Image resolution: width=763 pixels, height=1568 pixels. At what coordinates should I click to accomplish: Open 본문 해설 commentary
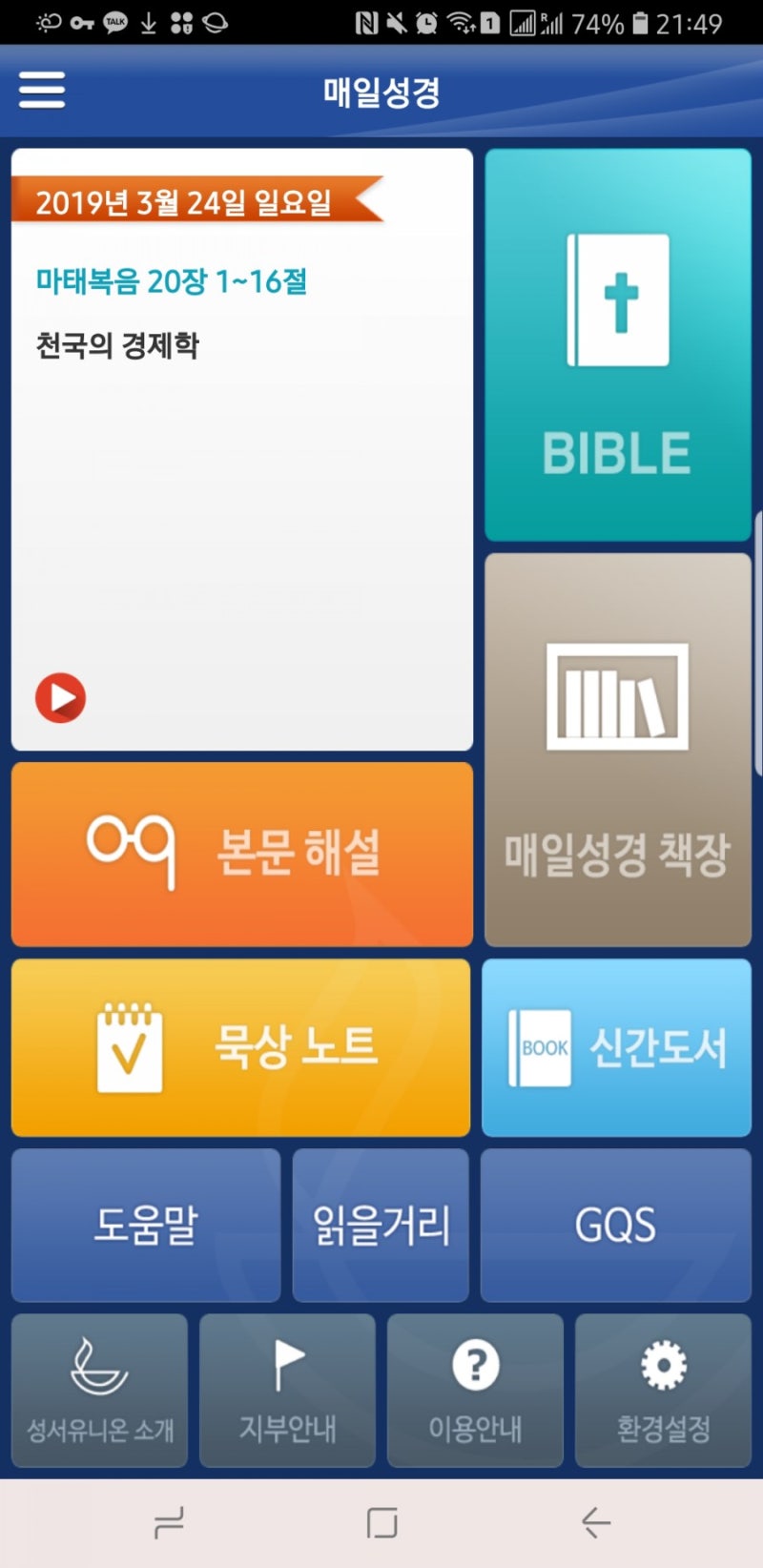(241, 854)
